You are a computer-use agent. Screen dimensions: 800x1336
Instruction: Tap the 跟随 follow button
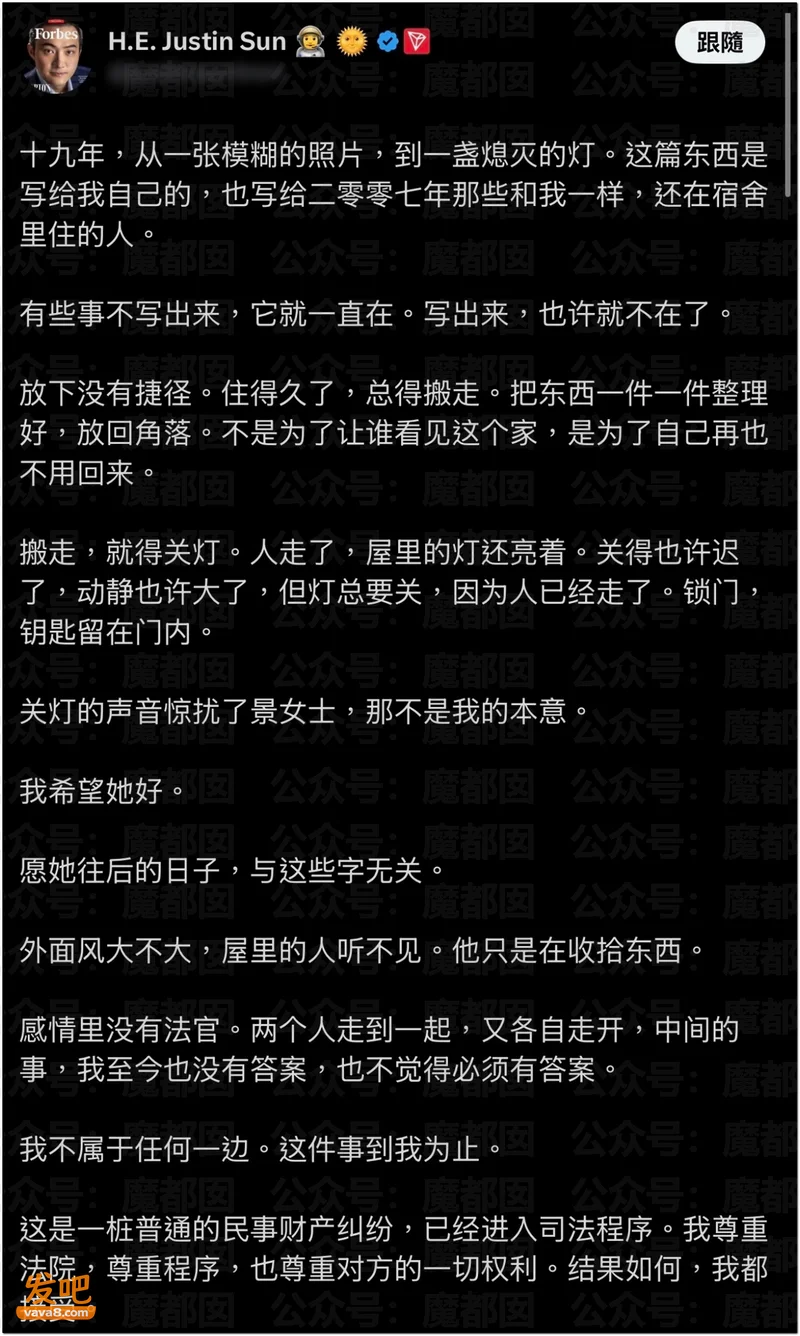click(719, 43)
